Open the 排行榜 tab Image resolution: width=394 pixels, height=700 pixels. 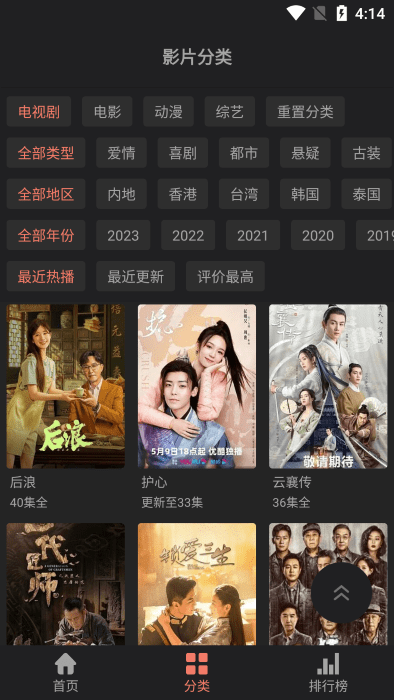click(328, 673)
